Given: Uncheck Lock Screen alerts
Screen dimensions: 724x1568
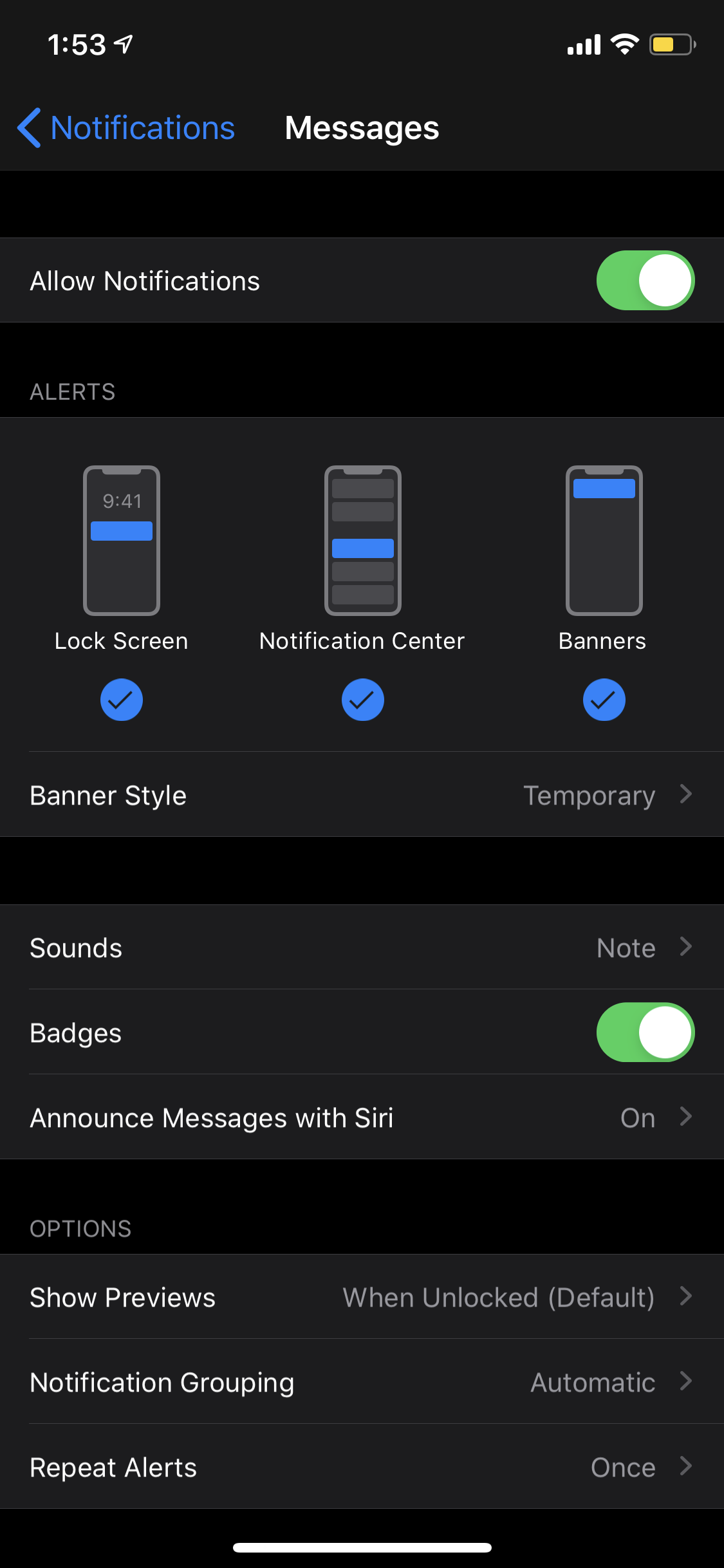Looking at the screenshot, I should 121,700.
